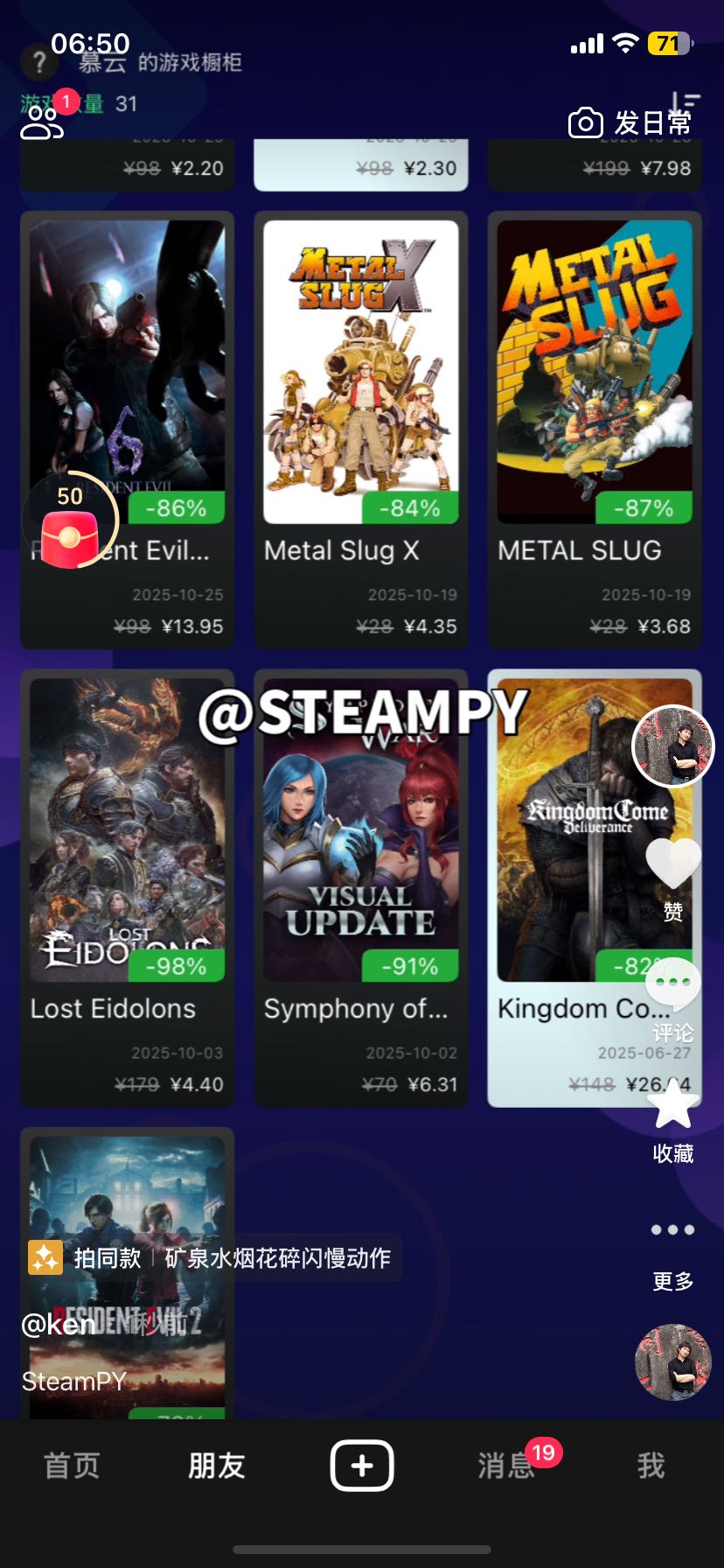Create a new post with plus button
The image size is (724, 1568).
(x=362, y=1465)
